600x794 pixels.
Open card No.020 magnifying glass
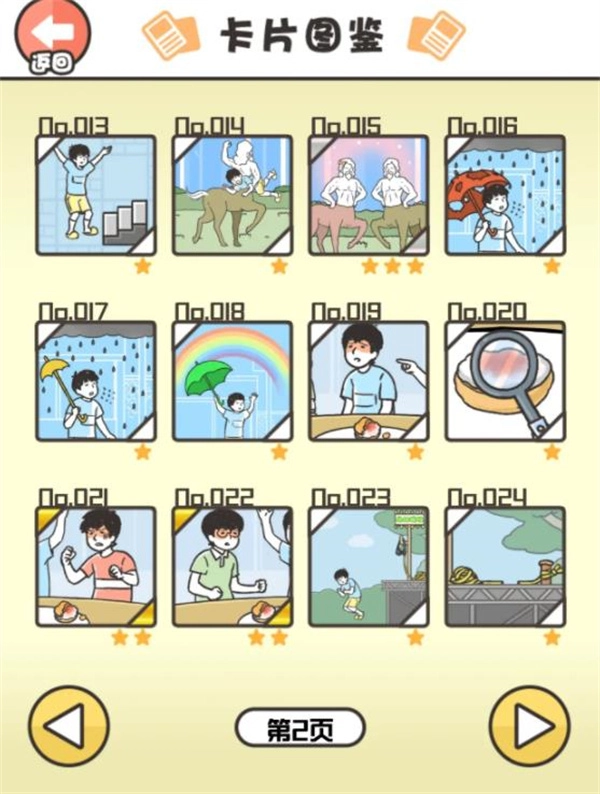click(504, 381)
